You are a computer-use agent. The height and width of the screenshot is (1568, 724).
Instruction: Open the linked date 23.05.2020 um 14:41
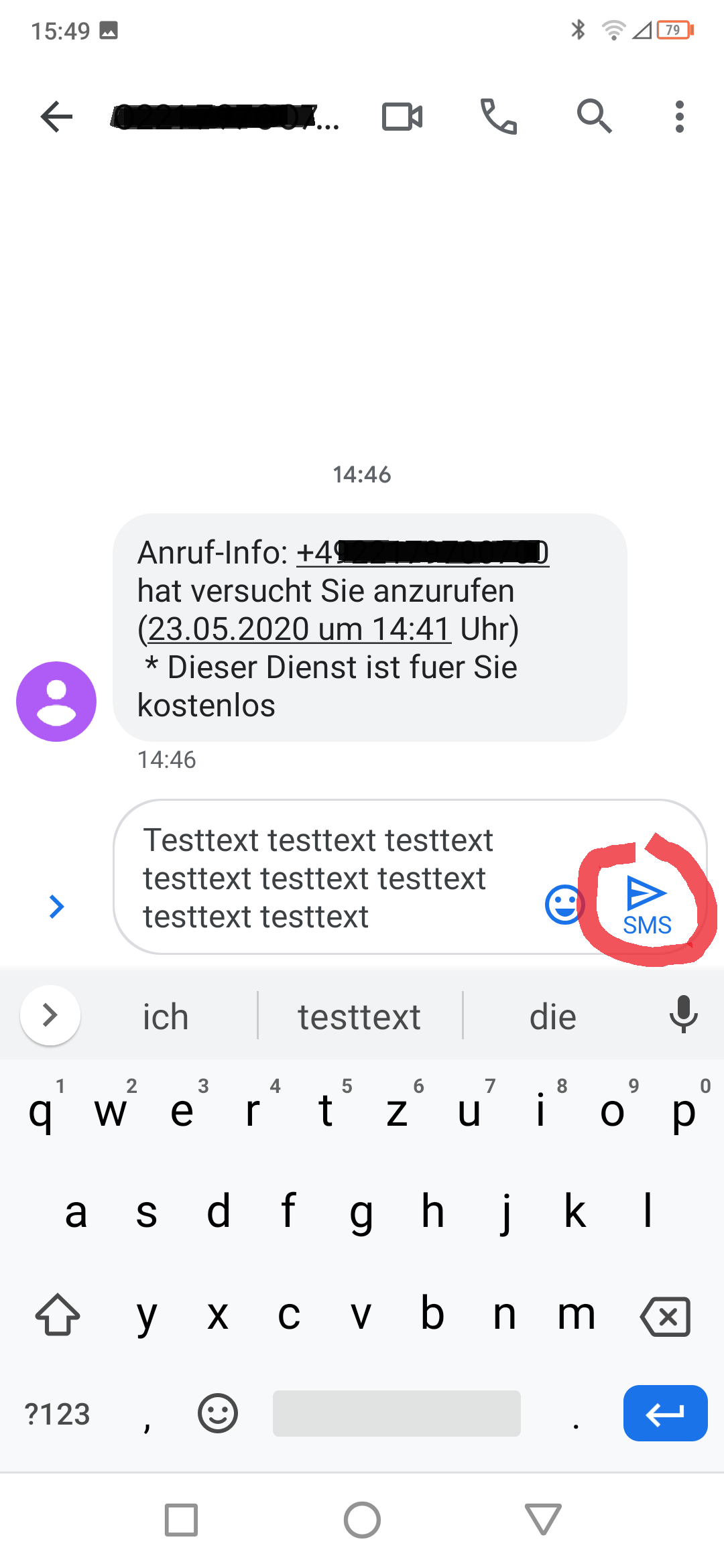coord(299,629)
